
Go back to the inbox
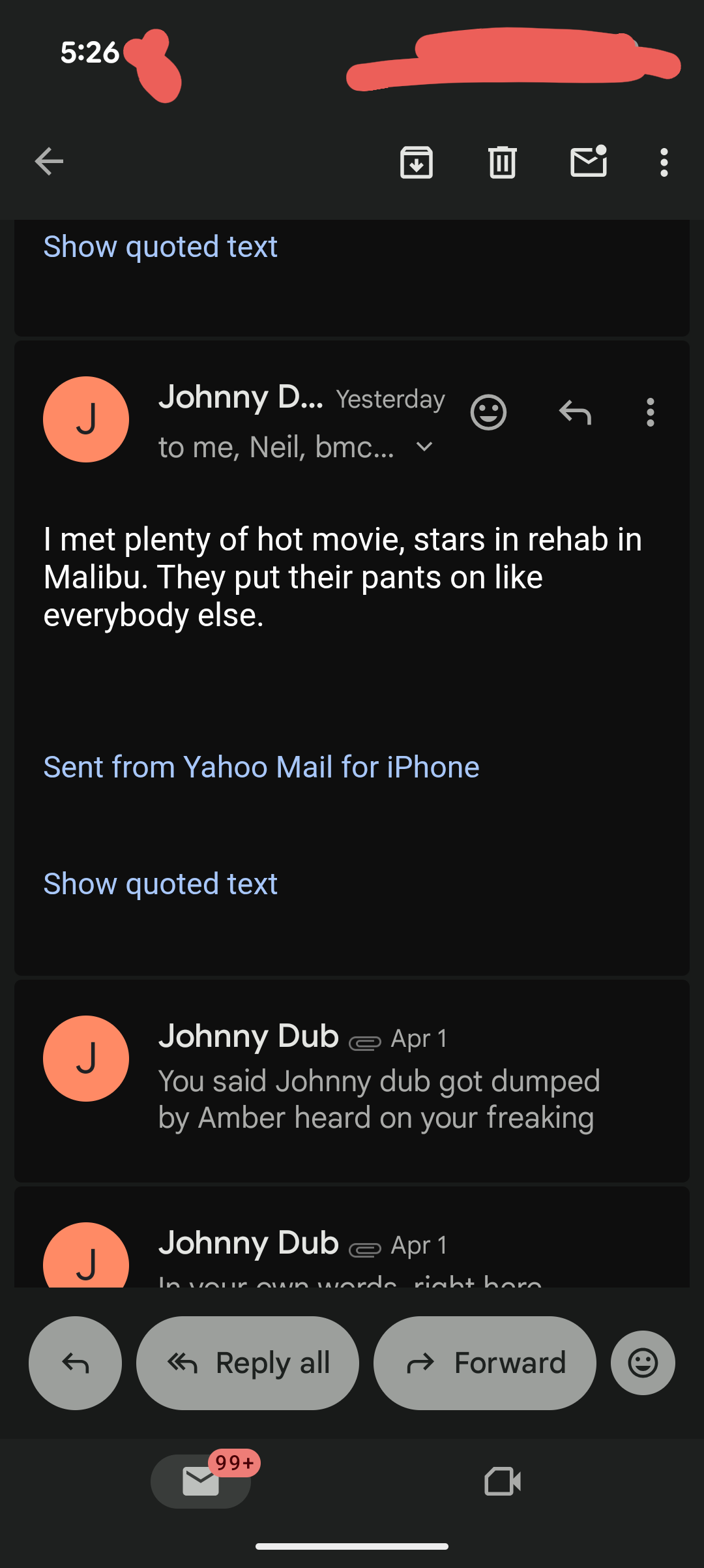50,162
